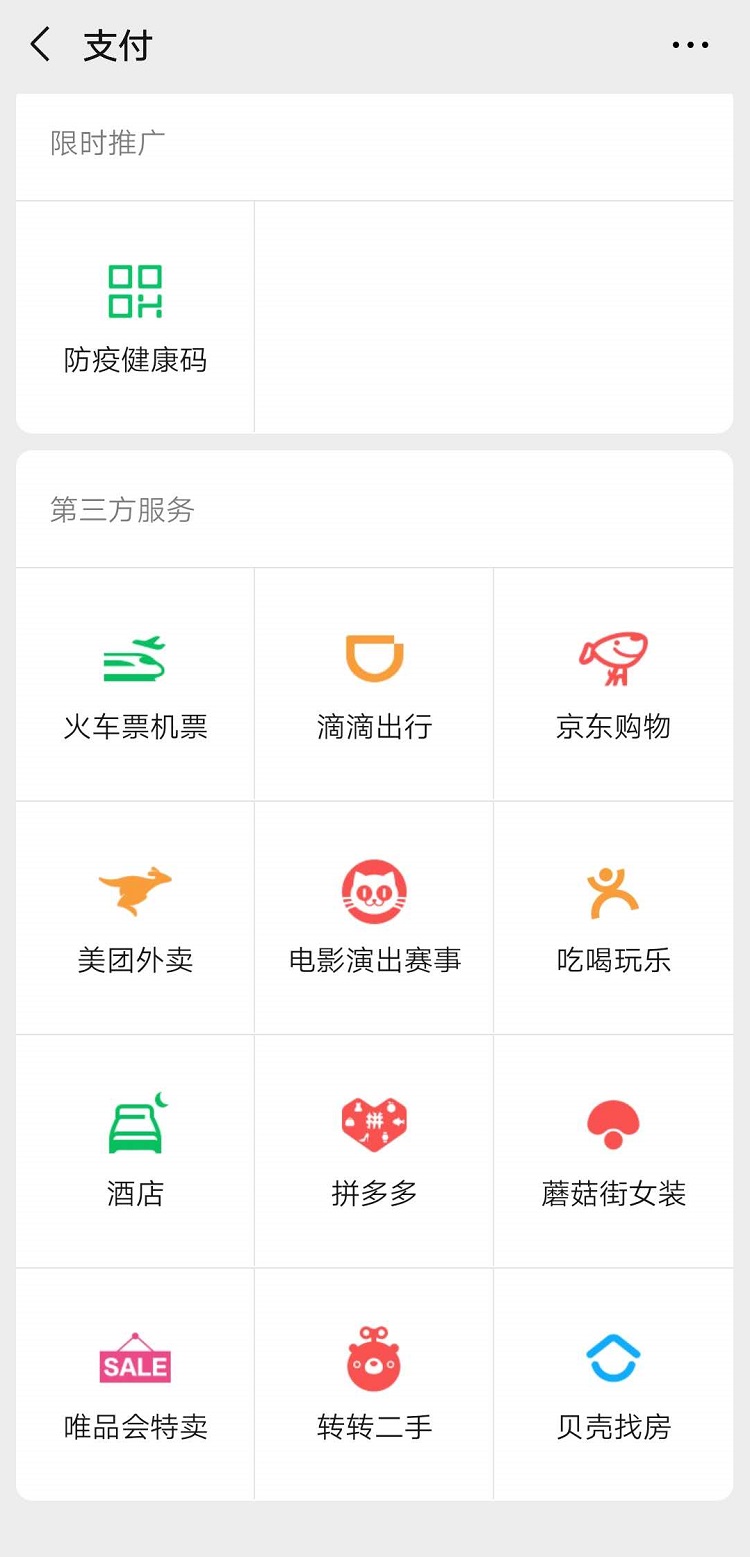Viewport: 750px width, 1557px height.
Task: Launch 转转二手 marketplace
Action: point(374,1384)
